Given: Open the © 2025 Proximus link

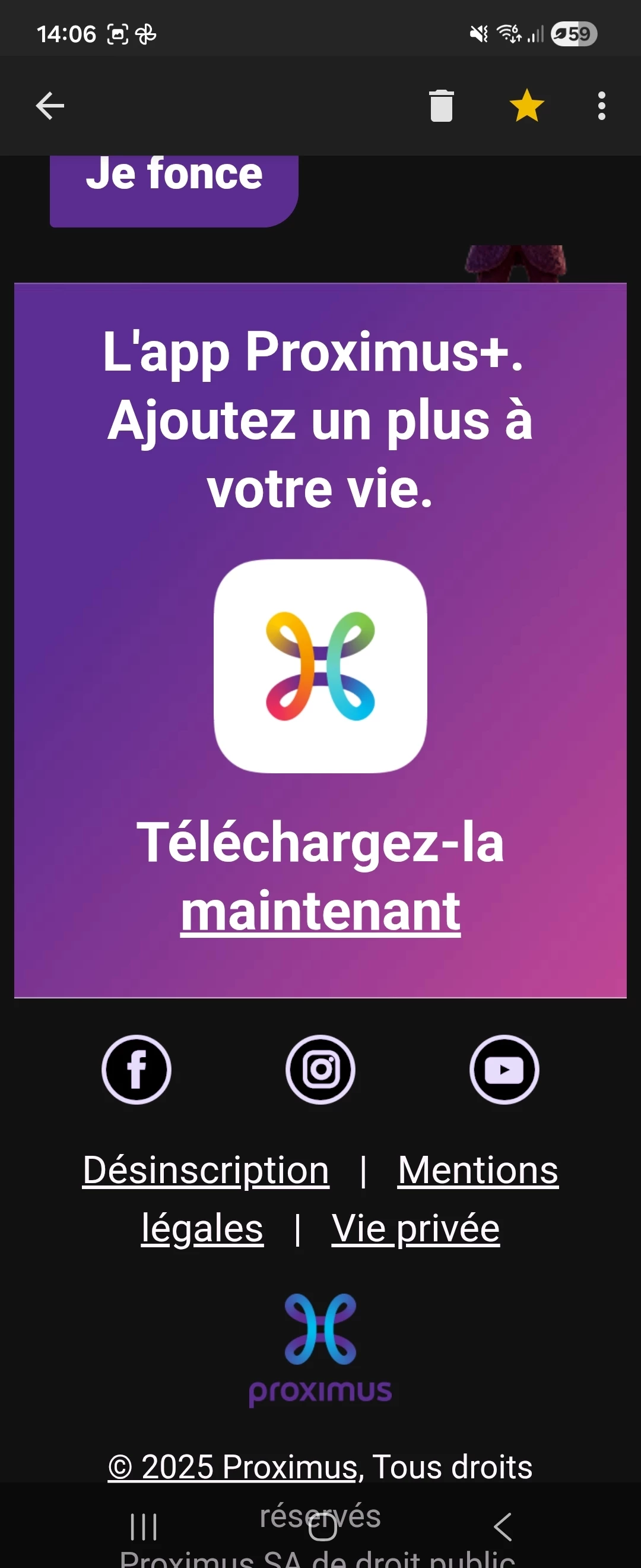Looking at the screenshot, I should tap(232, 1466).
